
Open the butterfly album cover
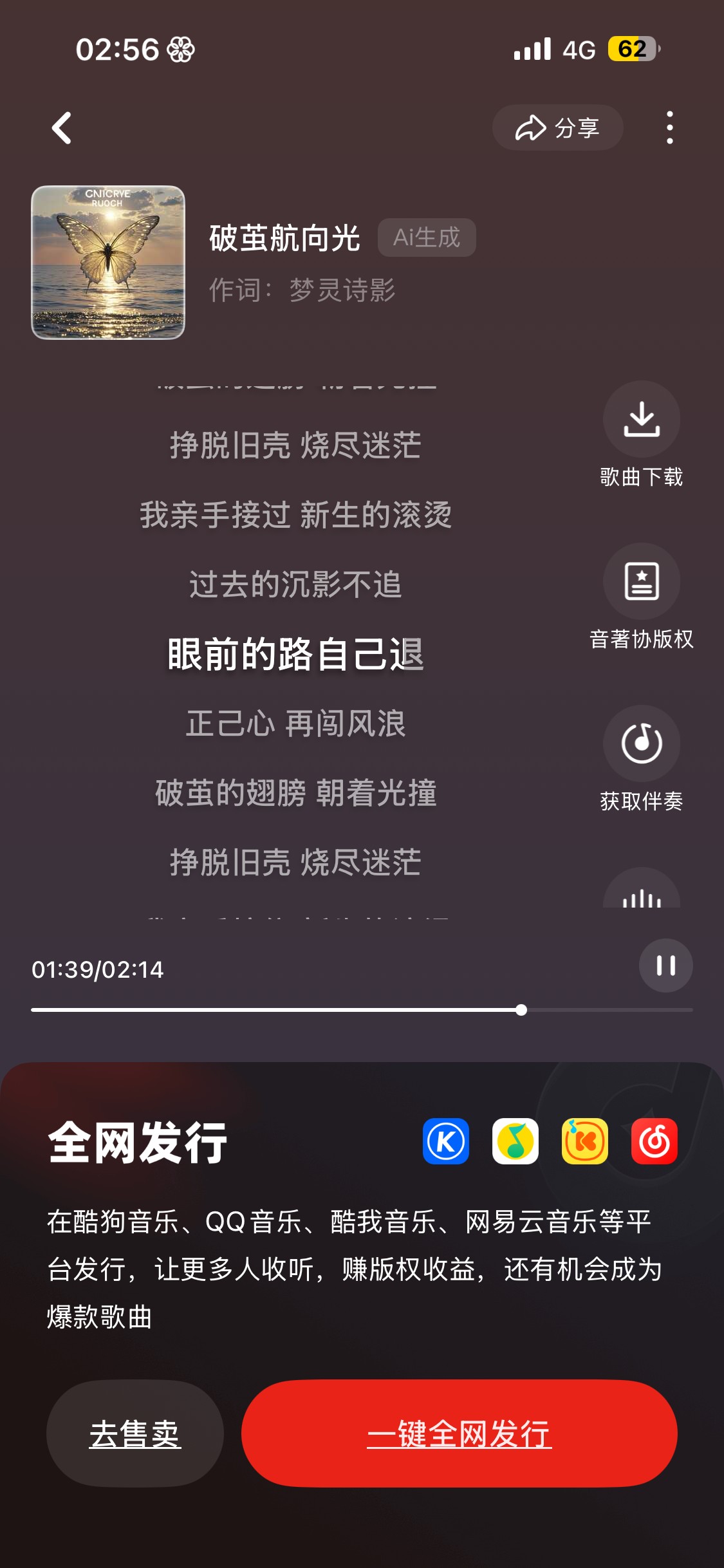108,263
